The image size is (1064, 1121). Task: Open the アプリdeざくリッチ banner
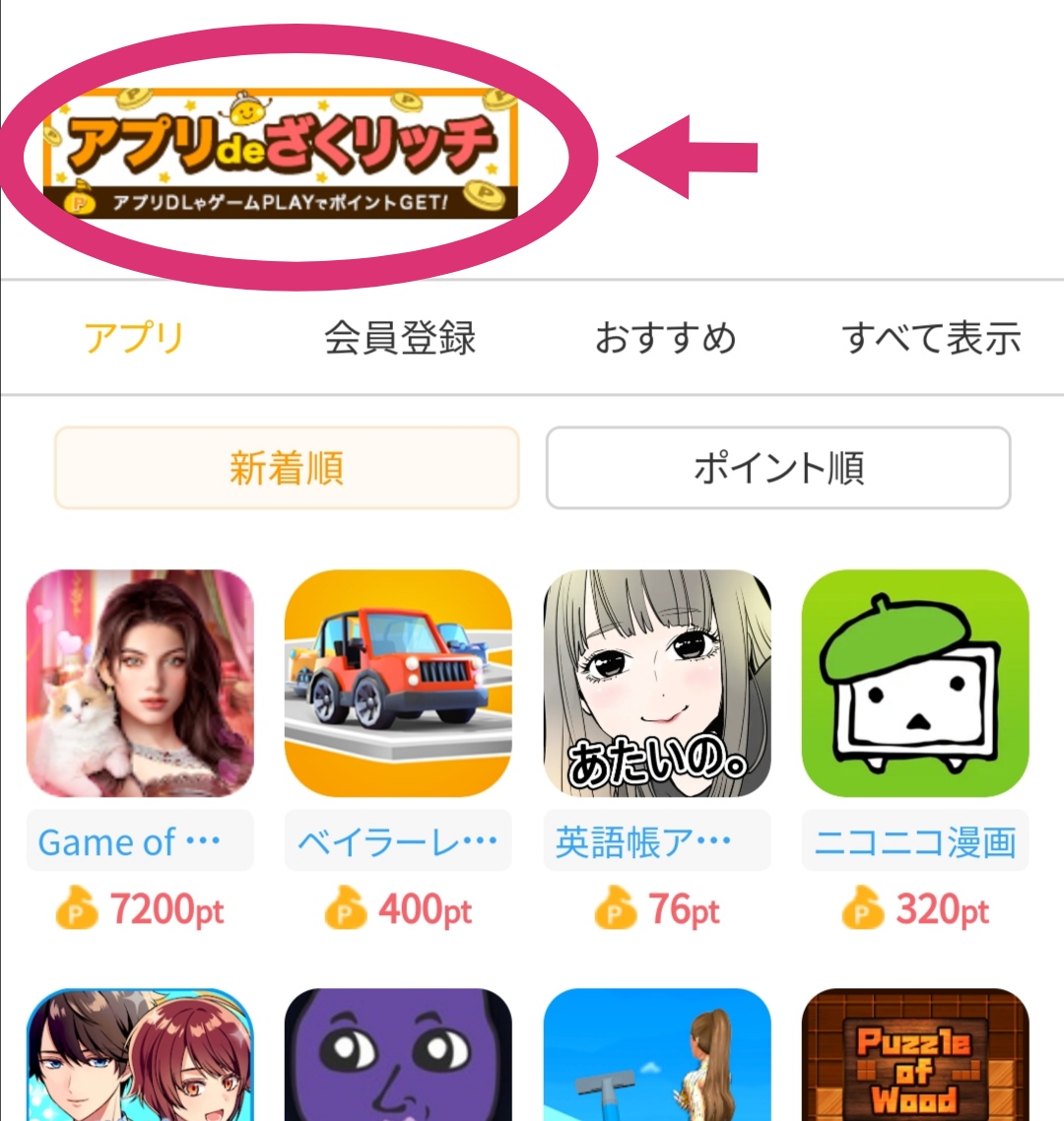click(x=281, y=154)
